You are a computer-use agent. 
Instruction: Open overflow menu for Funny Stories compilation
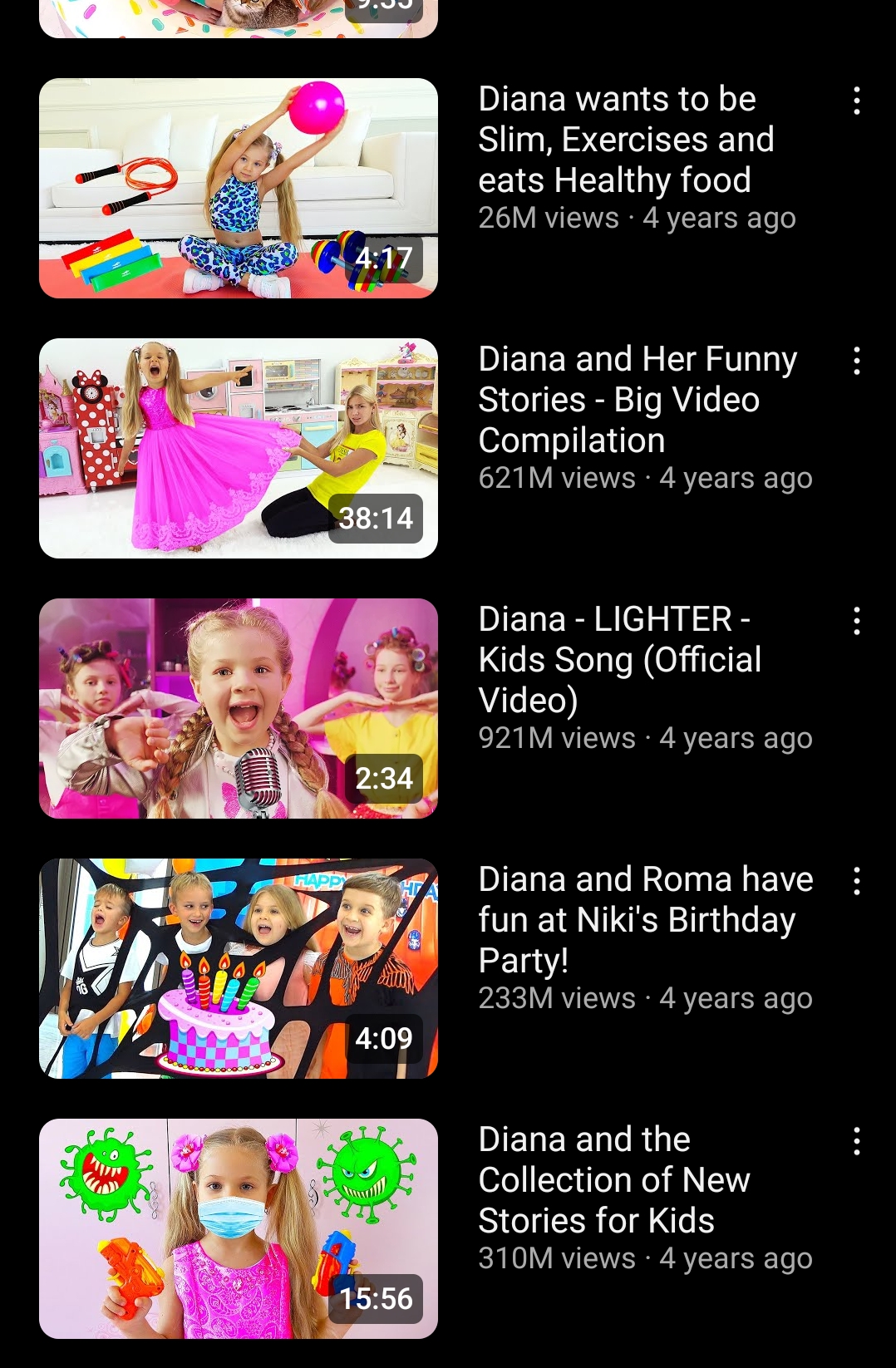(856, 361)
